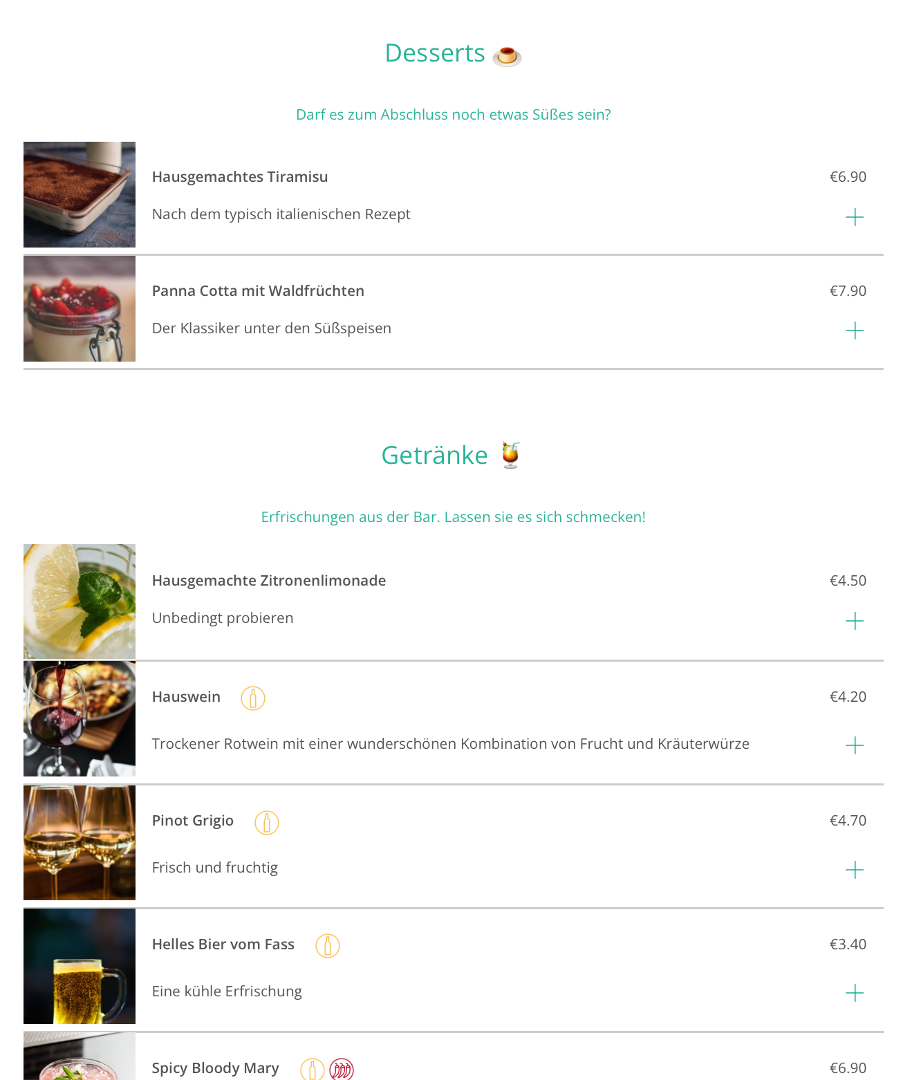Add Hausgemachte Zitronenlimonade to the order
904x1080 pixels.
(854, 621)
